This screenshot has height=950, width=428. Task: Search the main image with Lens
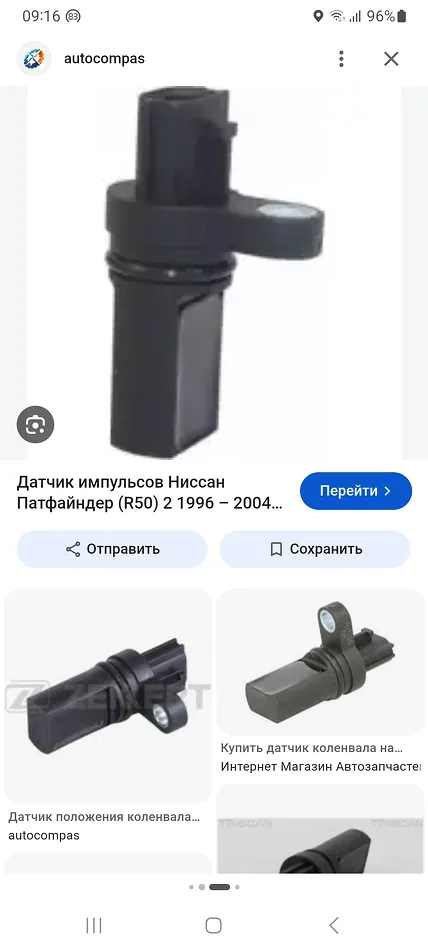click(35, 425)
